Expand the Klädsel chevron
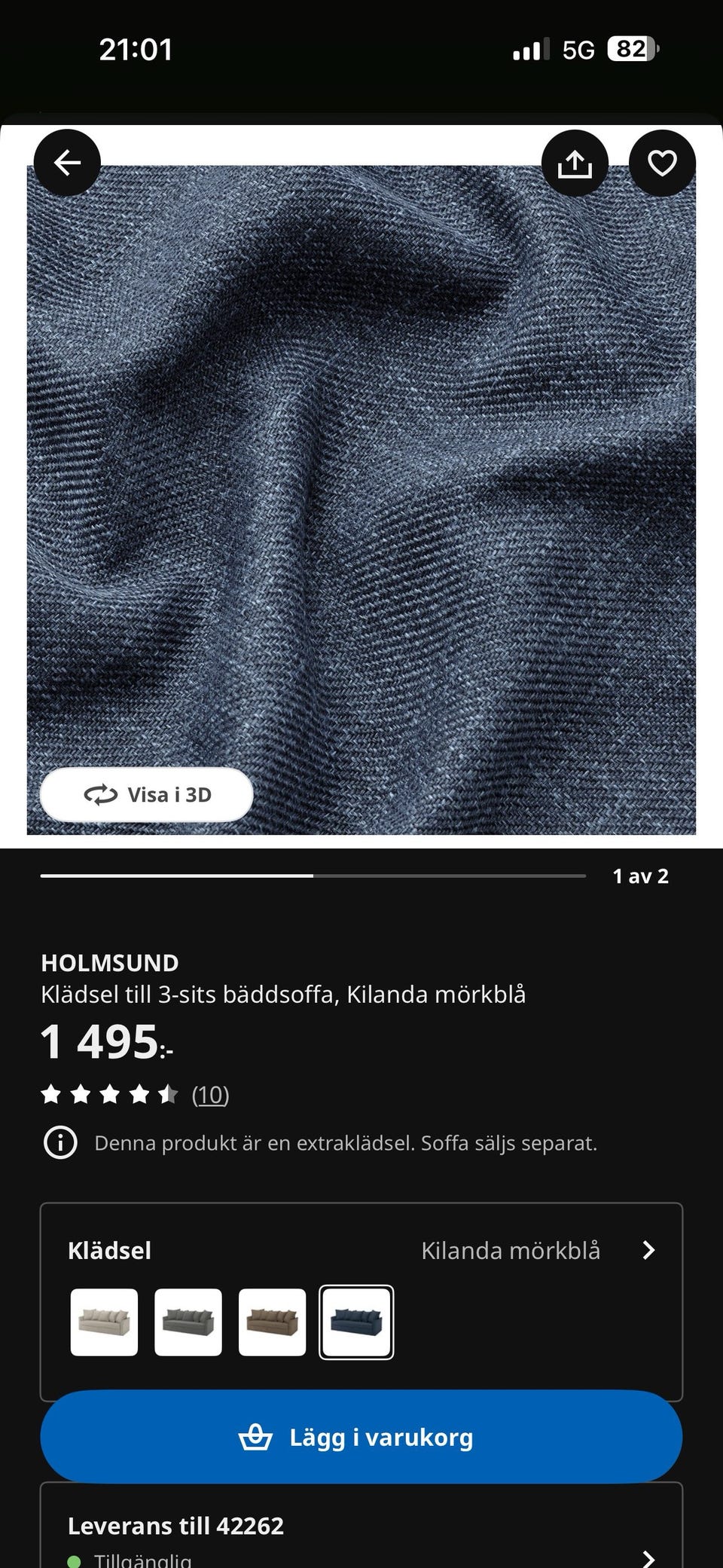 [x=649, y=1250]
